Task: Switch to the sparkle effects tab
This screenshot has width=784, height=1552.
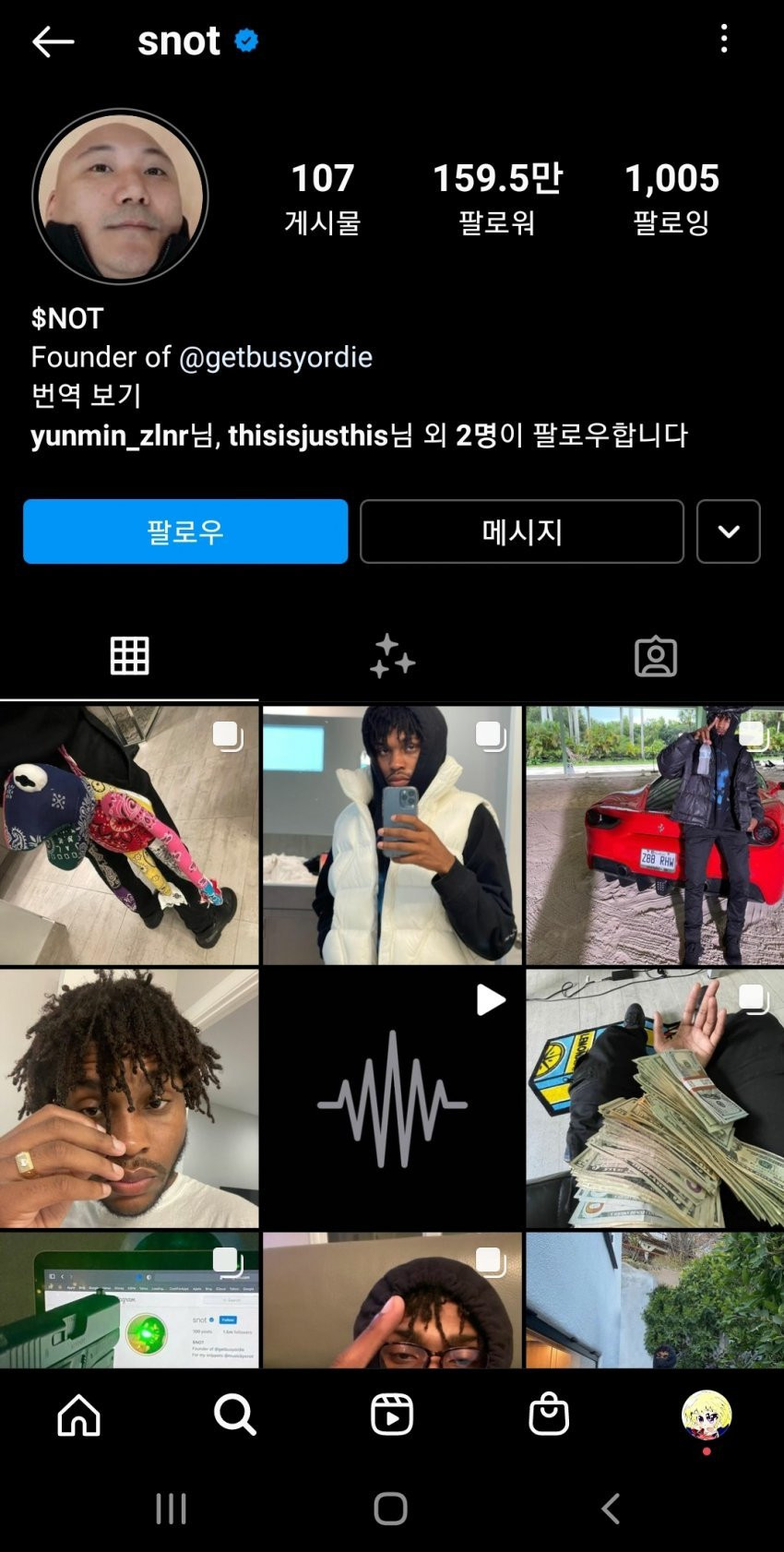Action: [x=392, y=656]
